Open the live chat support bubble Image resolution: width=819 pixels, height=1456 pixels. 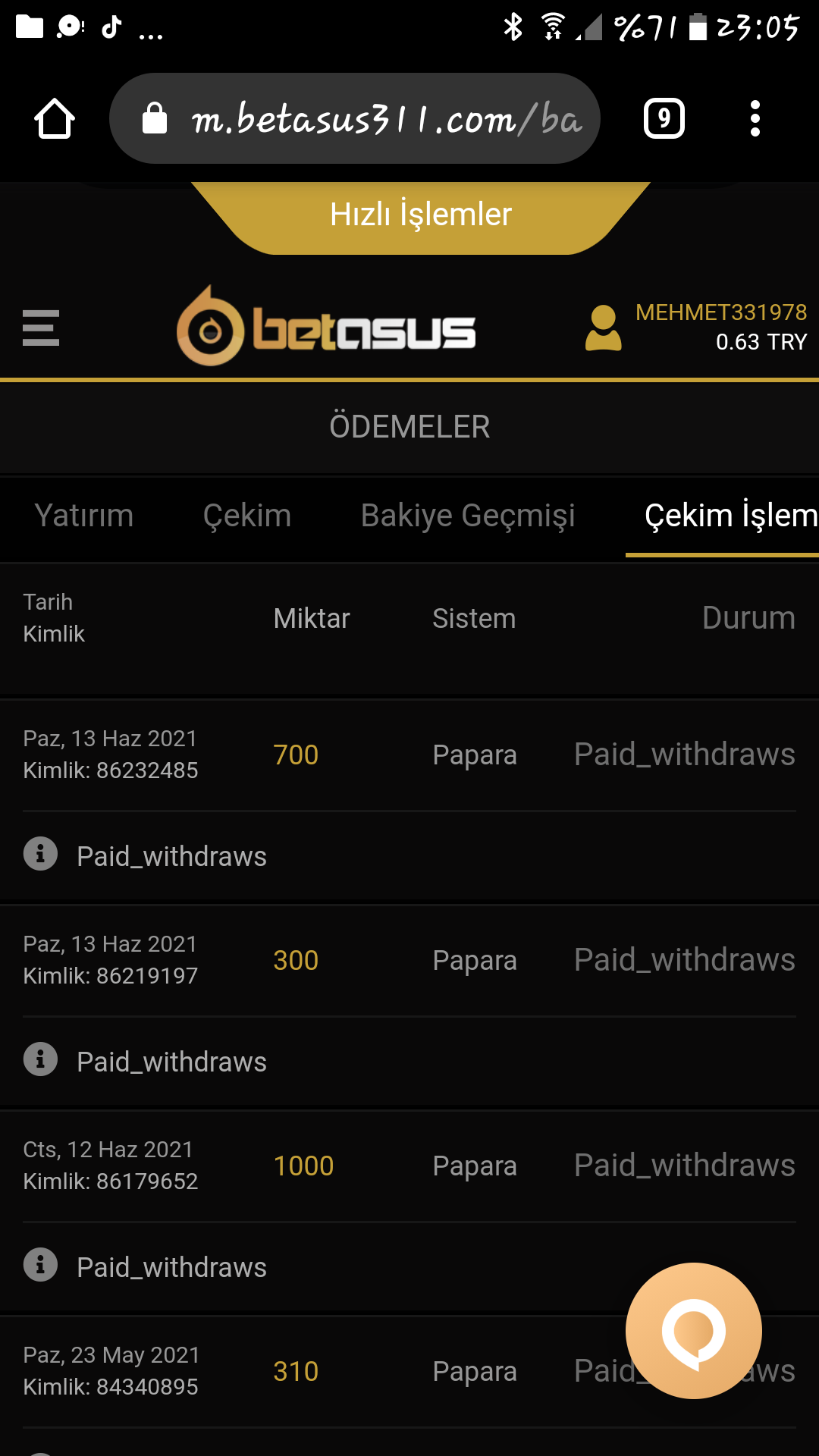(x=693, y=1331)
